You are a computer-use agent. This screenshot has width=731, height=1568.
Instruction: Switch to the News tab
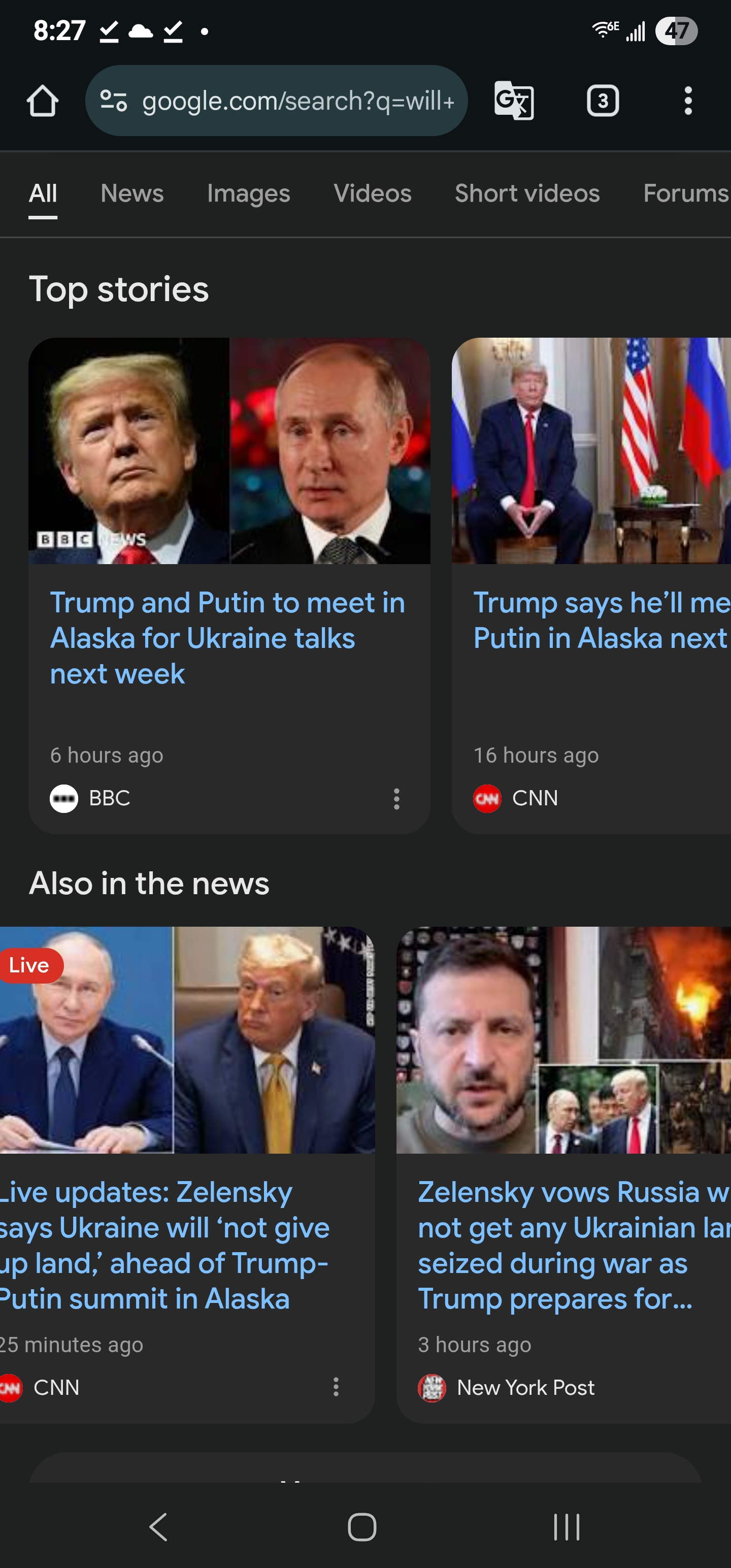click(132, 193)
